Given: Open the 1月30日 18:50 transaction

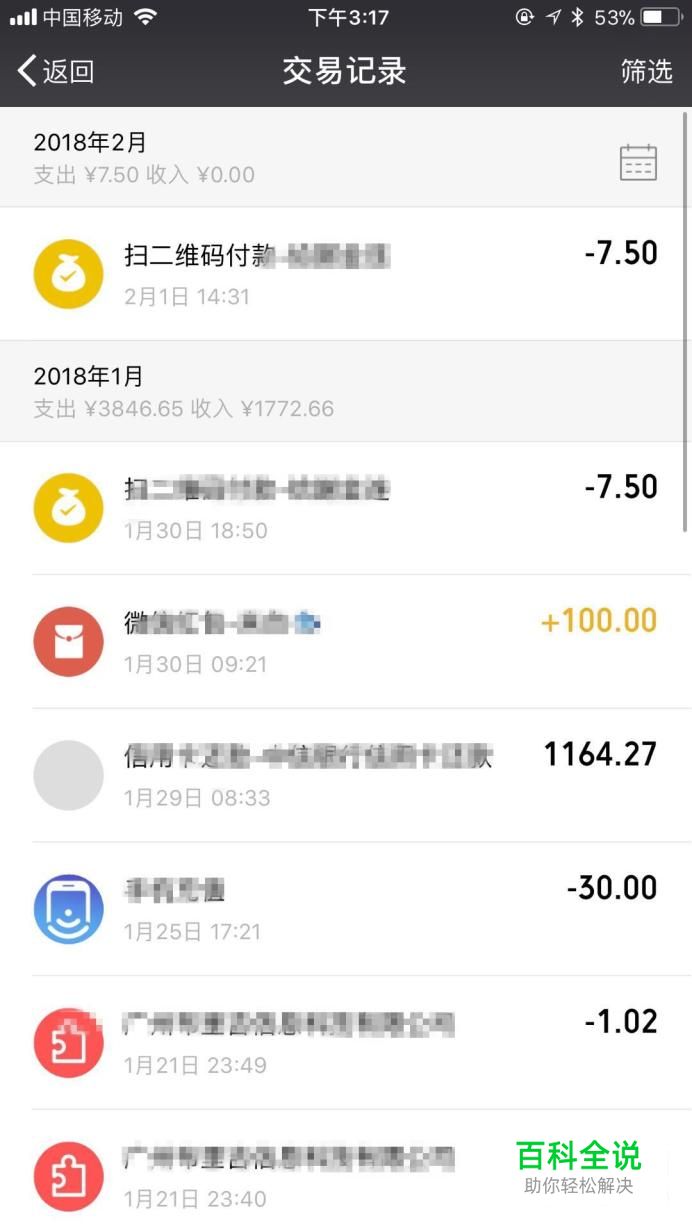Looking at the screenshot, I should [346, 508].
